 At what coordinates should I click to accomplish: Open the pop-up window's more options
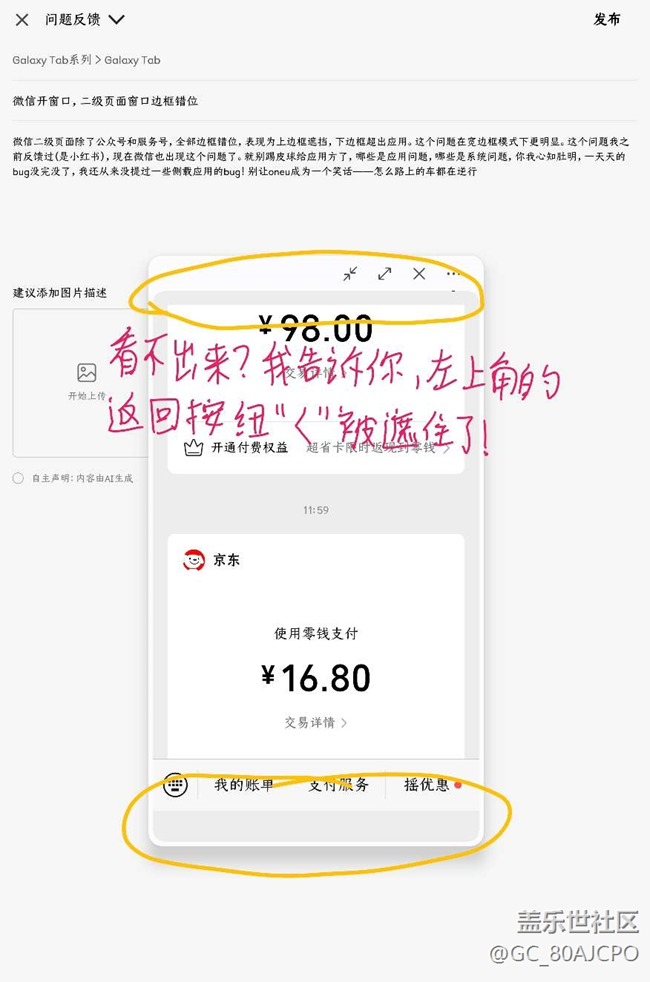pyautogui.click(x=453, y=274)
